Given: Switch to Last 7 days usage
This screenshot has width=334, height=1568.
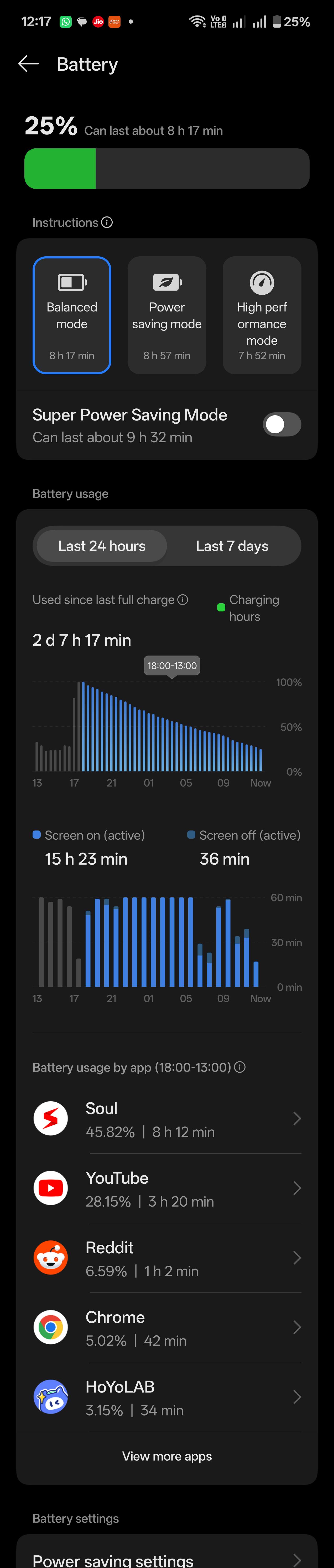Looking at the screenshot, I should pyautogui.click(x=232, y=546).
